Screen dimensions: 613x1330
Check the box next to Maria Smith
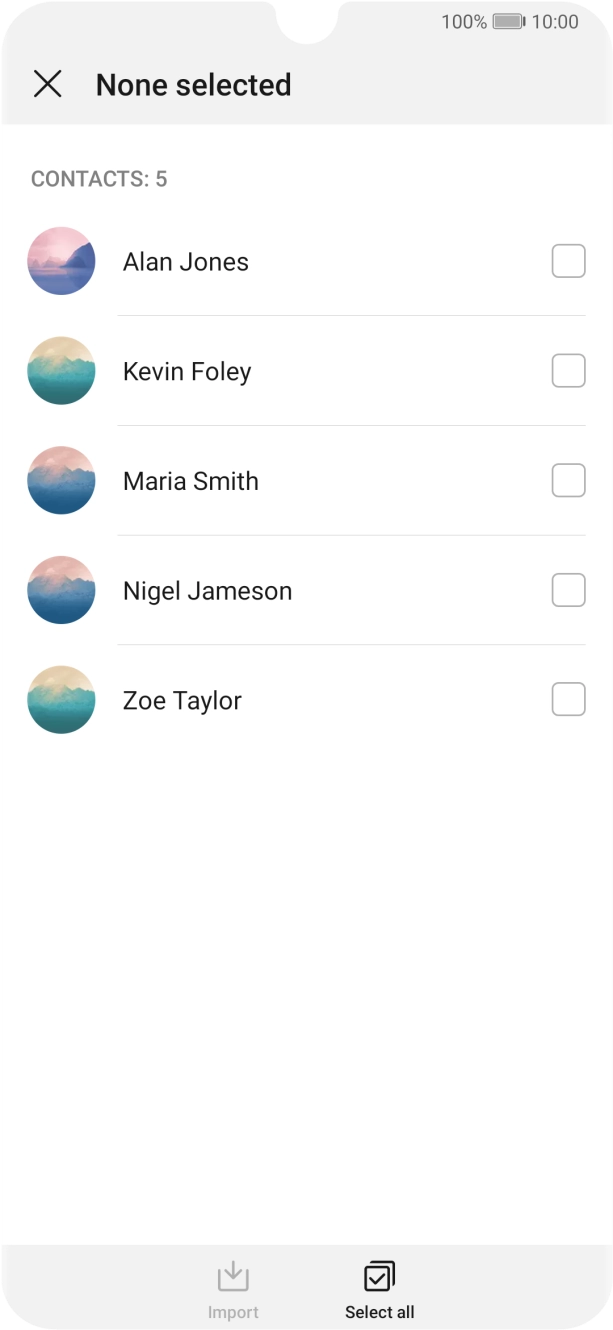click(568, 481)
